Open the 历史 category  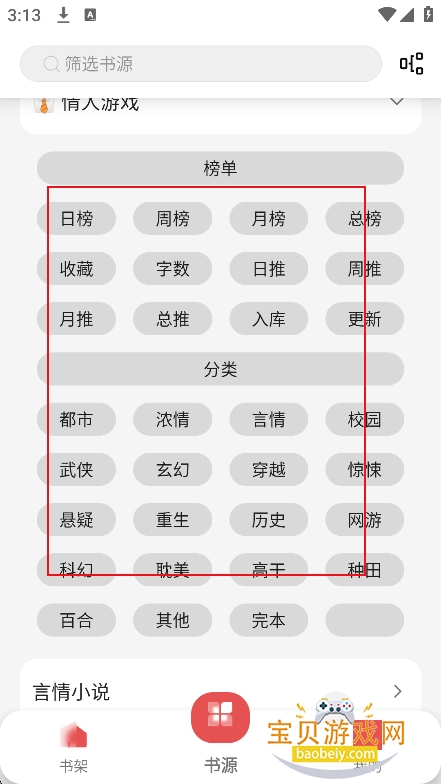click(268, 520)
